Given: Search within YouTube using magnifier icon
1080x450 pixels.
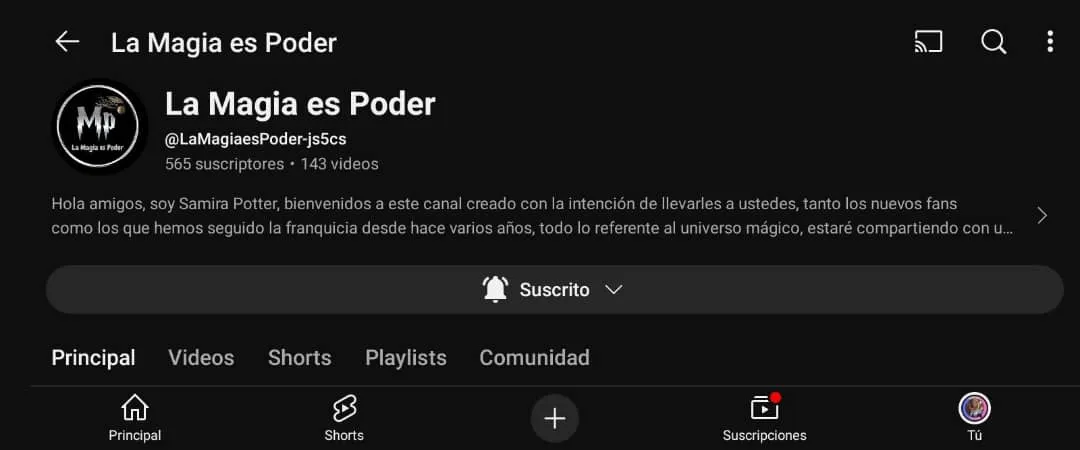Looking at the screenshot, I should click(993, 42).
